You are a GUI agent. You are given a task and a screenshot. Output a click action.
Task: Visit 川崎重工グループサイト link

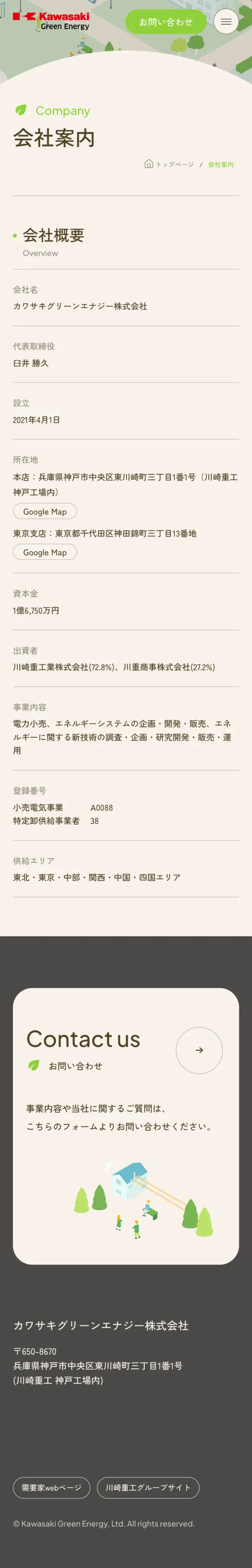147,1488
